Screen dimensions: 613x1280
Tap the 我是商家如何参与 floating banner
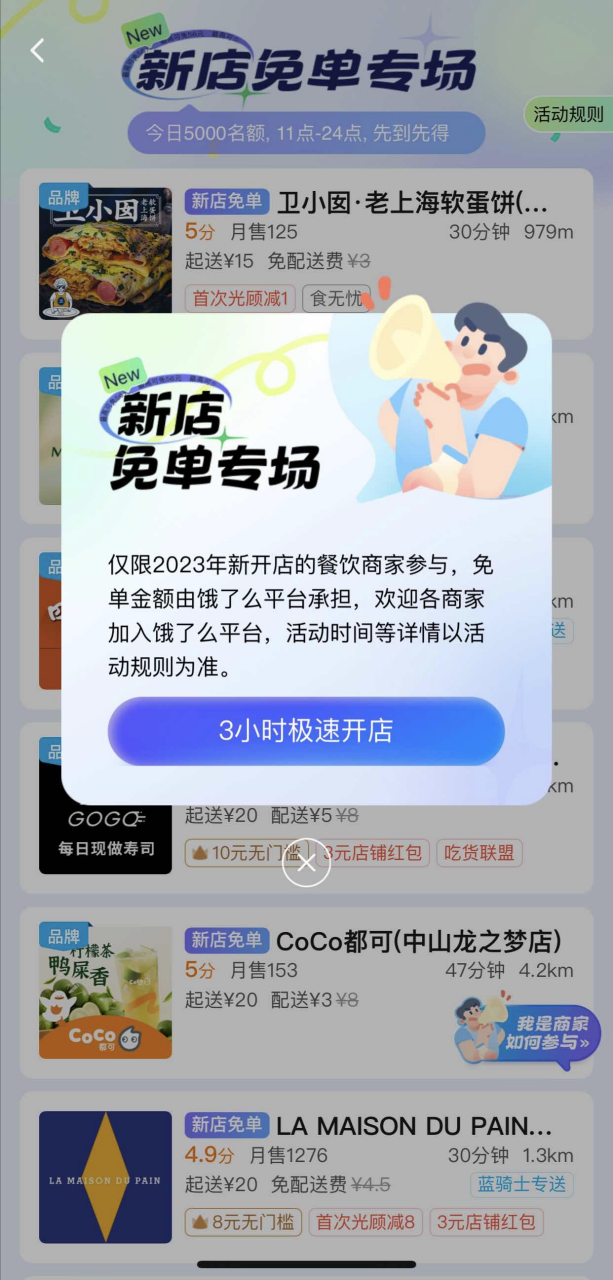529,1031
